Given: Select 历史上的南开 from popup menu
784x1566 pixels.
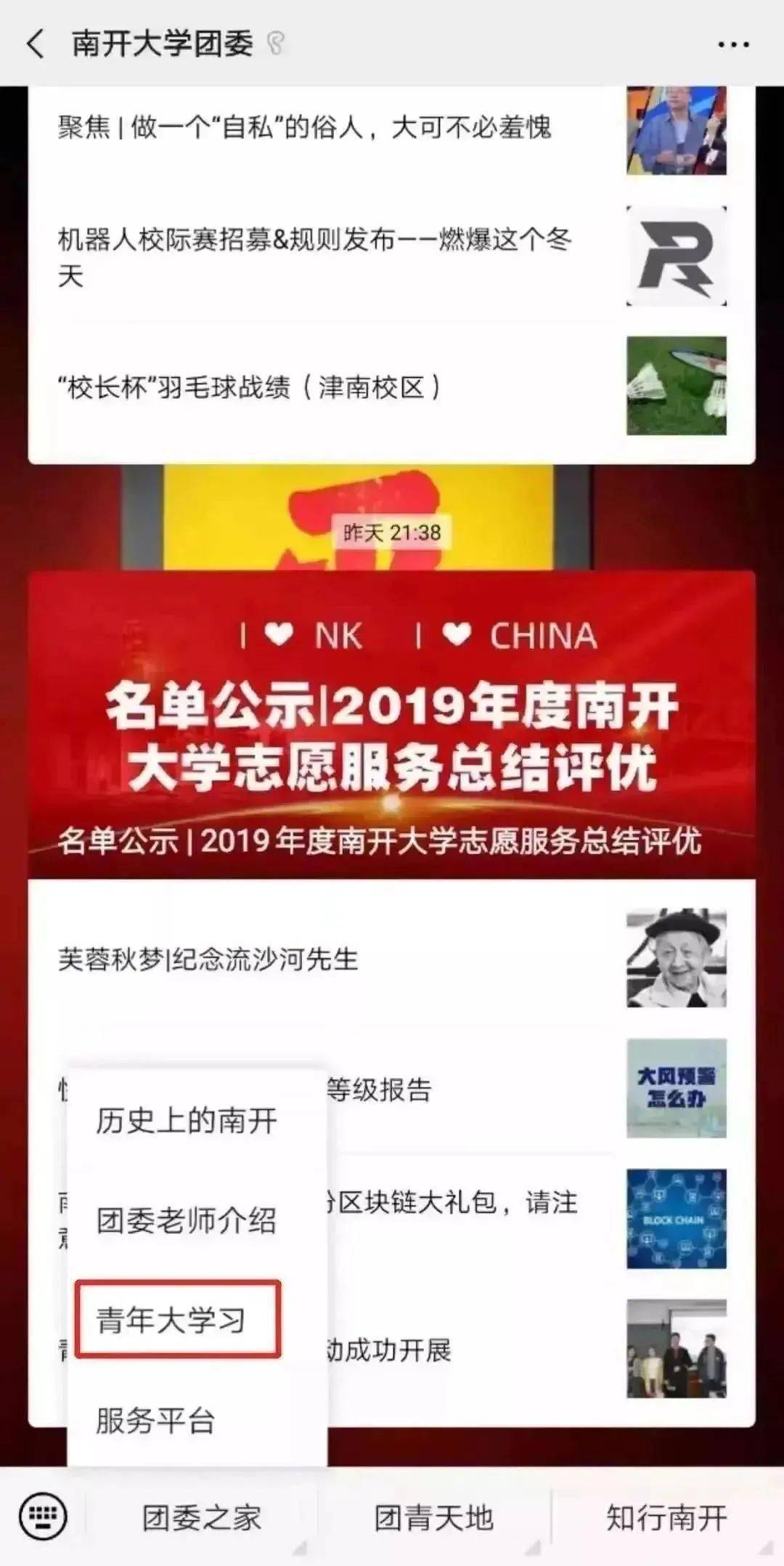Looking at the screenshot, I should (186, 1121).
